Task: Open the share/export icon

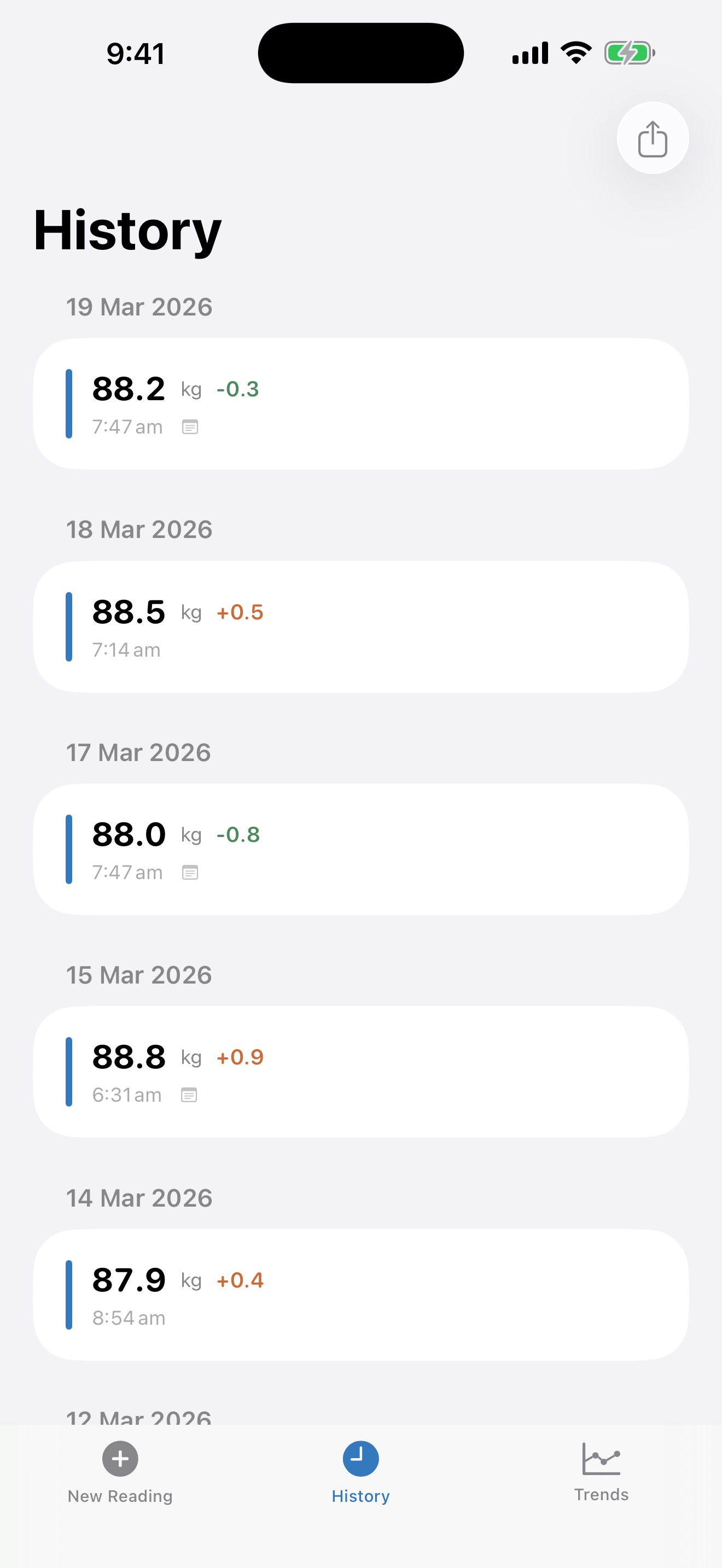Action: 652,138
